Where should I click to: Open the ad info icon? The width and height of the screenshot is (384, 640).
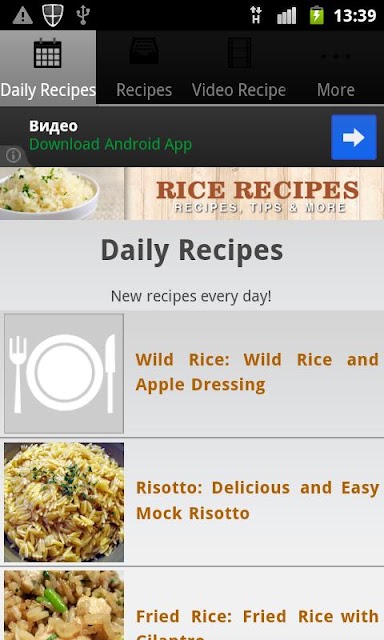click(x=13, y=155)
